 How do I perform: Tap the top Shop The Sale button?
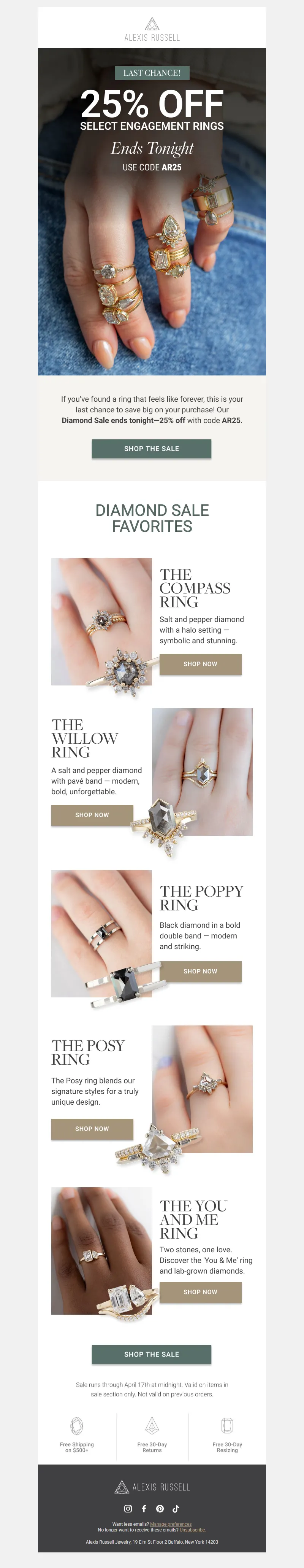tap(151, 448)
